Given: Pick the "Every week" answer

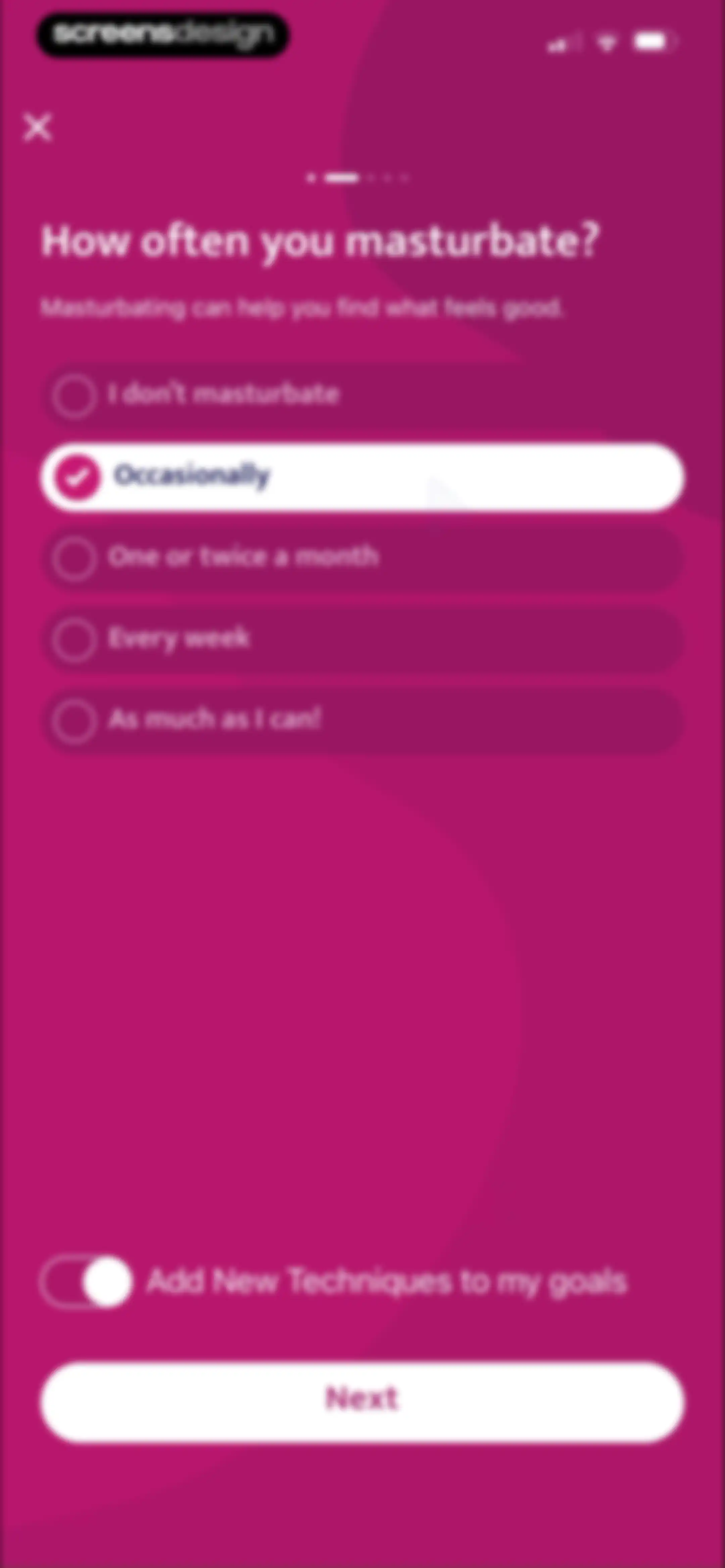Looking at the screenshot, I should pos(362,639).
